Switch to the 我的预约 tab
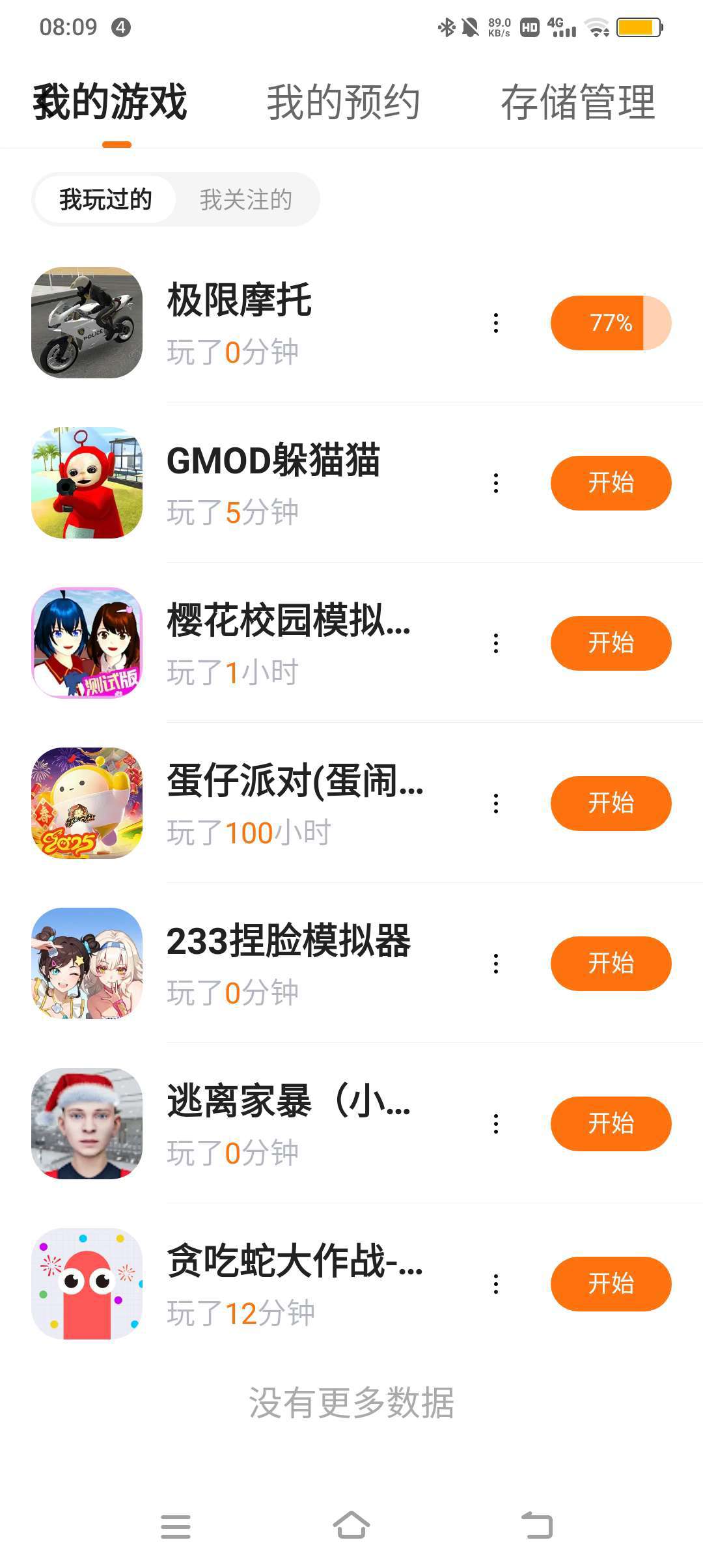Image resolution: width=703 pixels, height=1568 pixels. tap(343, 103)
